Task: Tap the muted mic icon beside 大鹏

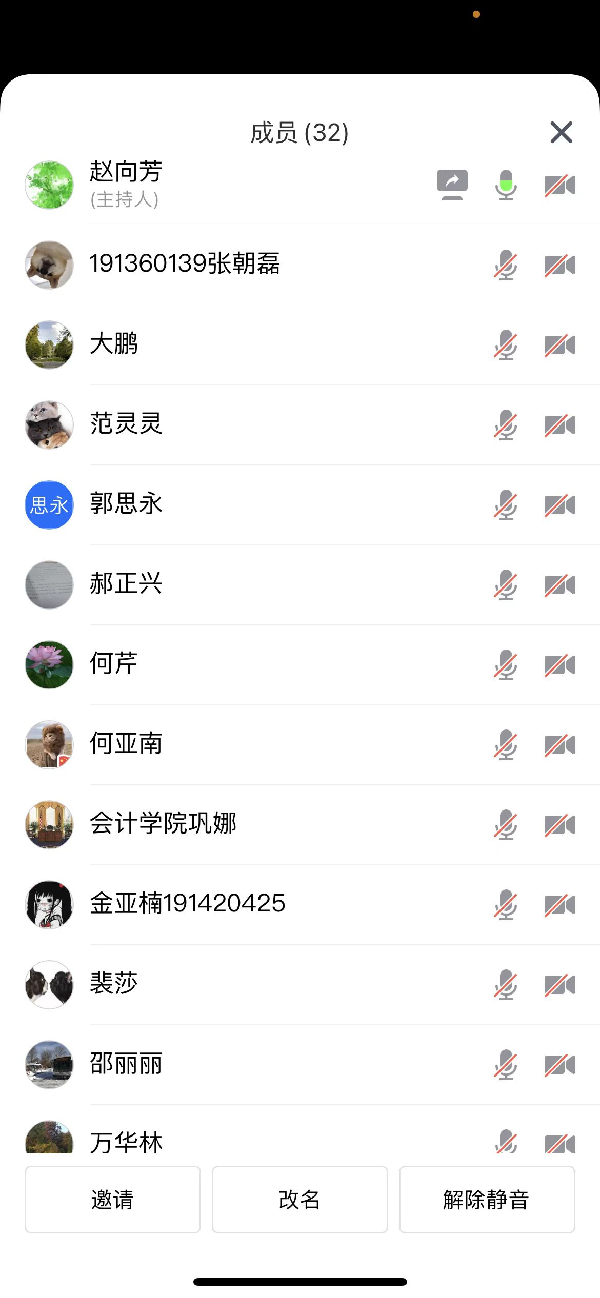Action: (x=506, y=345)
